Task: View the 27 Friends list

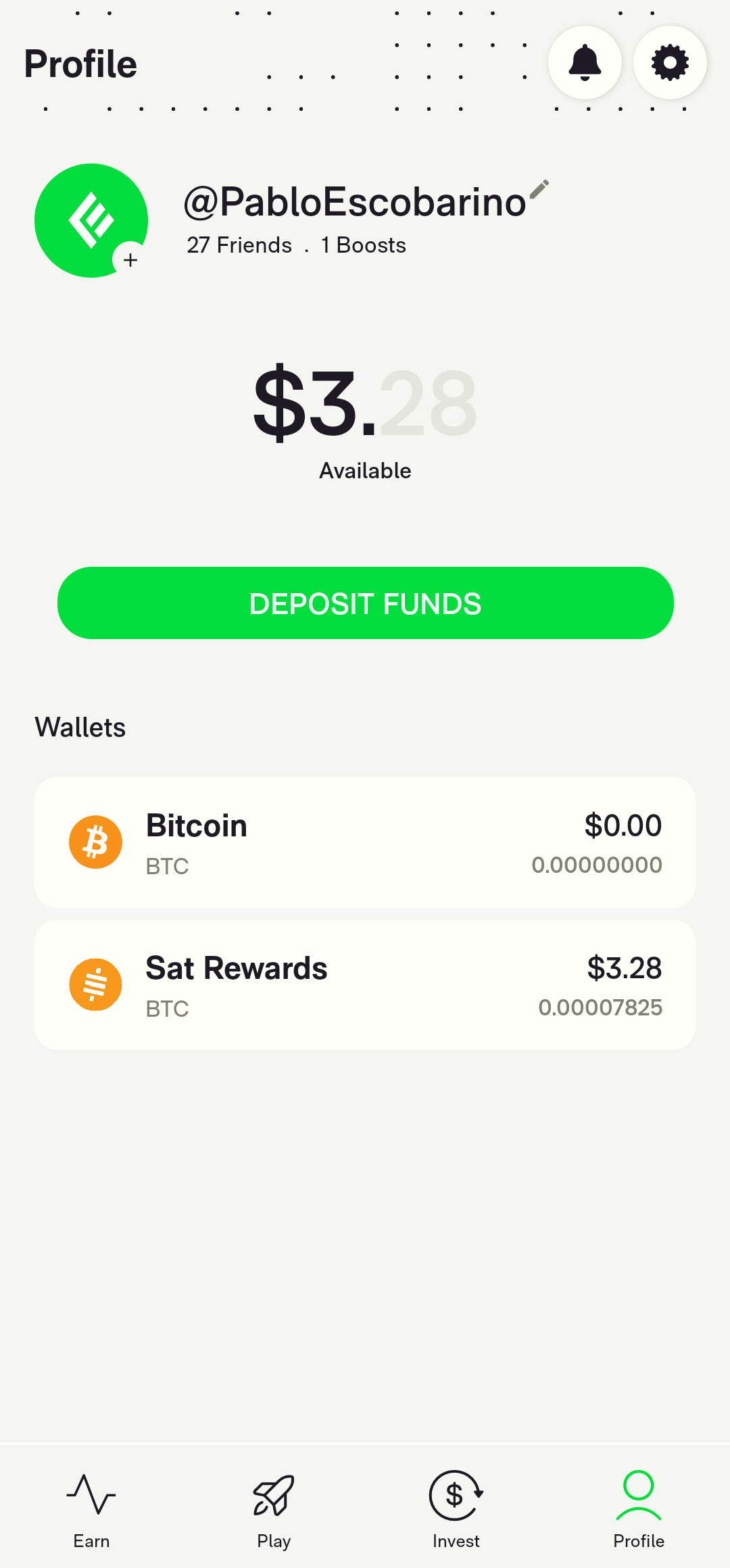Action: coord(239,245)
